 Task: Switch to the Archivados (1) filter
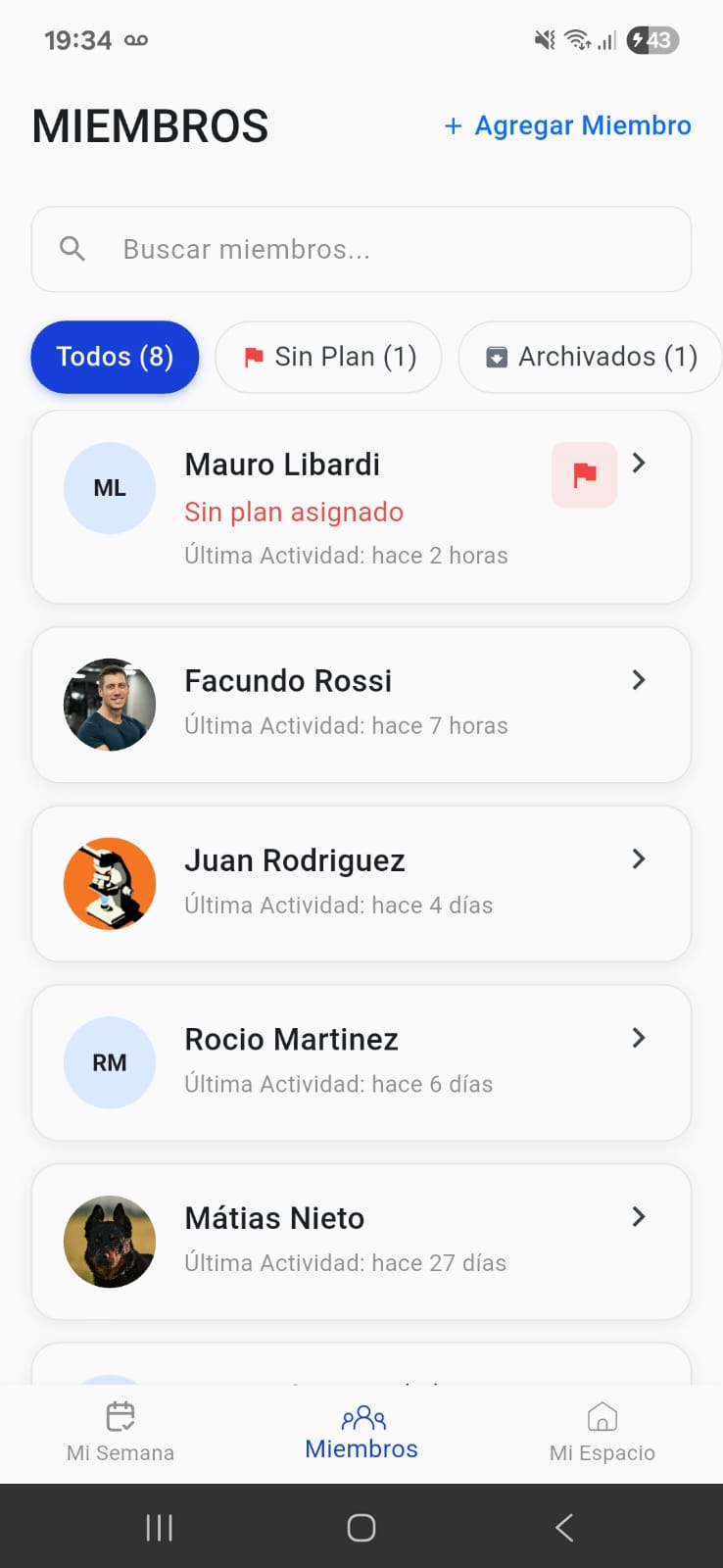pos(588,356)
